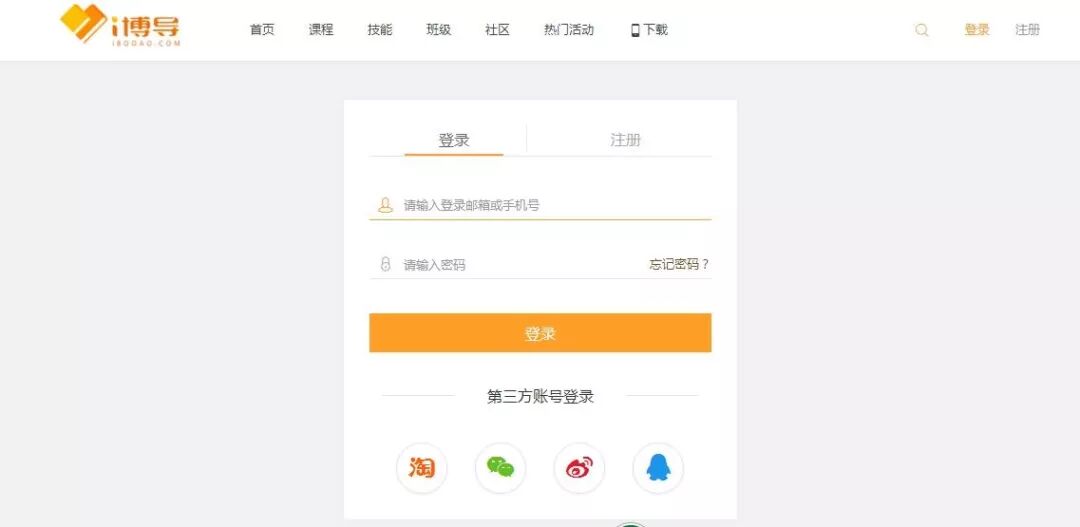Log in with Weibo account
The width and height of the screenshot is (1080, 527).
pos(579,468)
